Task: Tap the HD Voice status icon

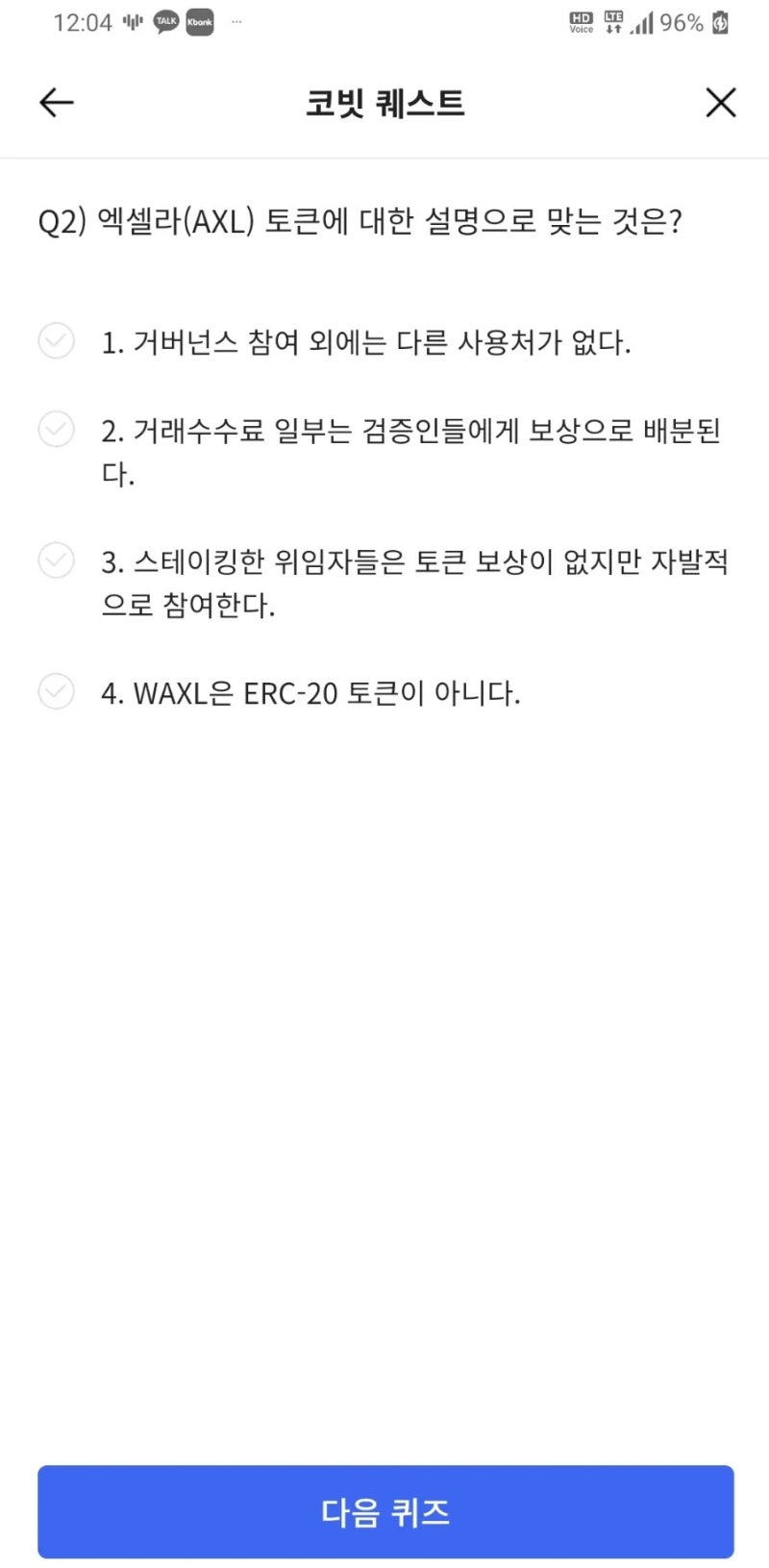Action: click(583, 22)
